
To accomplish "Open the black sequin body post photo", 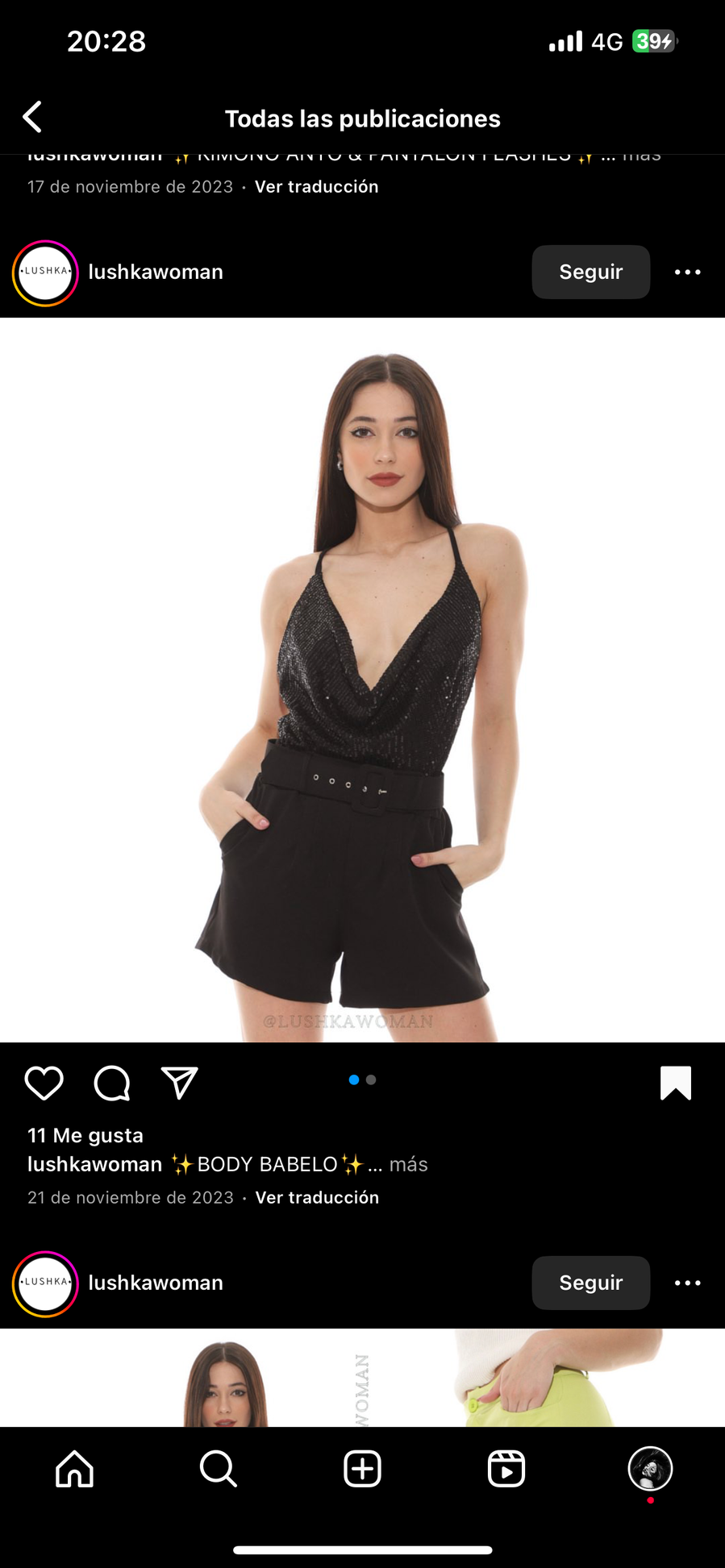I will click(362, 680).
